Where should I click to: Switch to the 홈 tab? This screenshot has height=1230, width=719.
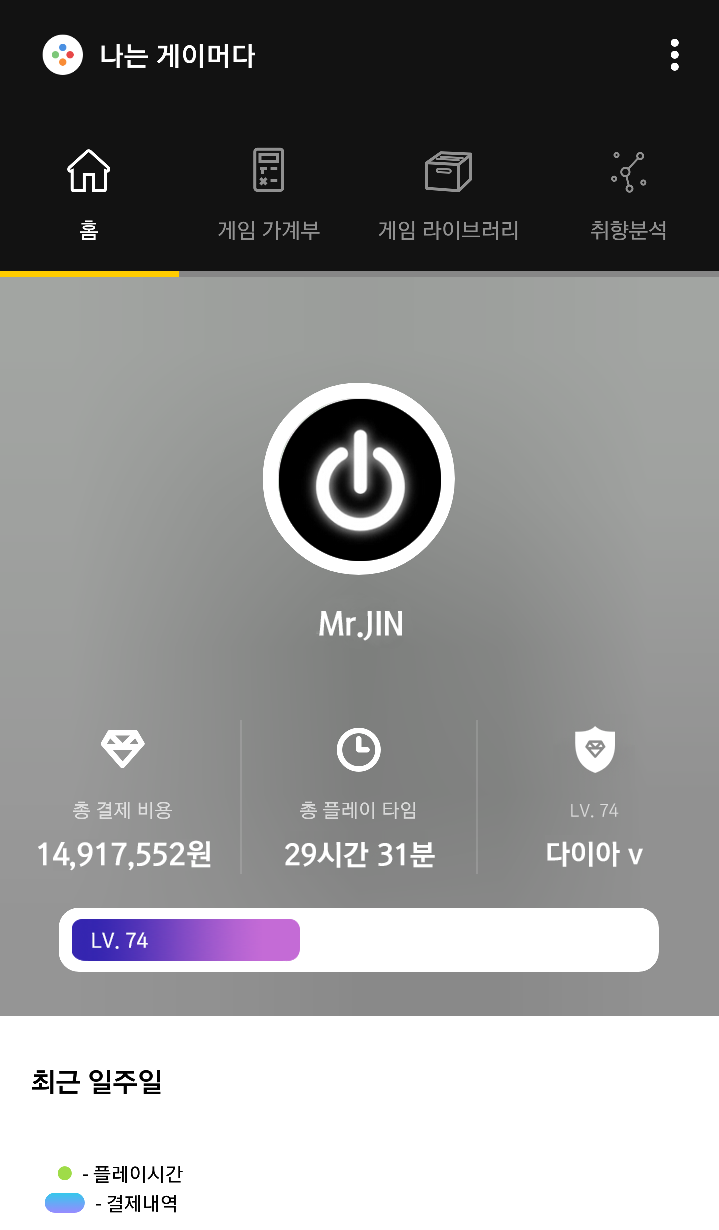click(x=89, y=194)
